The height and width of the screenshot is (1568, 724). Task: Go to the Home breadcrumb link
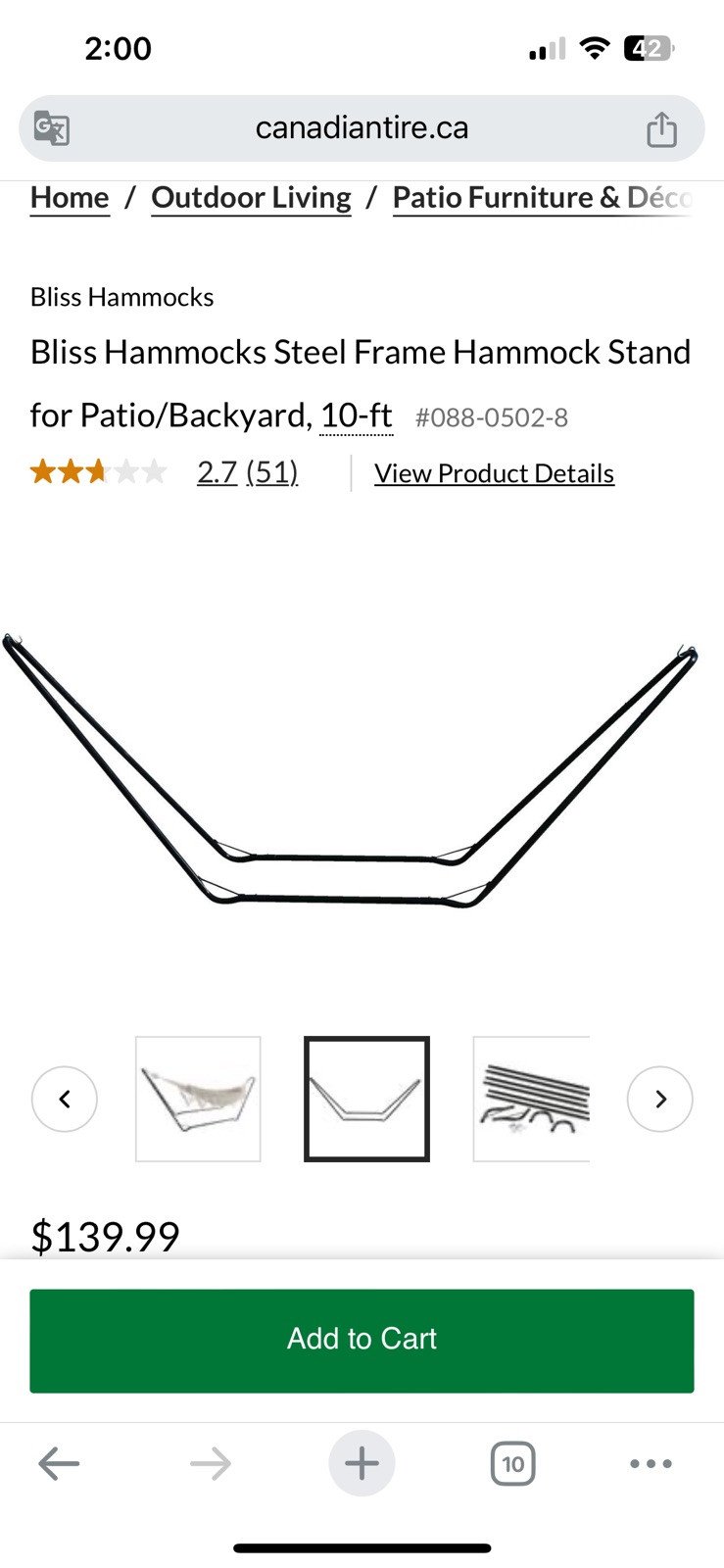point(70,198)
